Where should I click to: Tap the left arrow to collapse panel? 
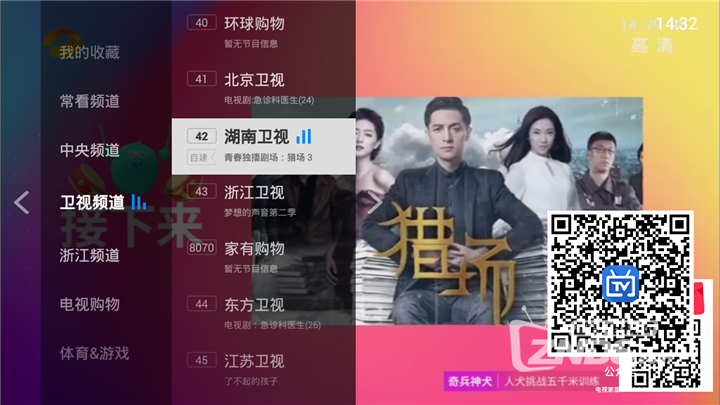point(21,202)
